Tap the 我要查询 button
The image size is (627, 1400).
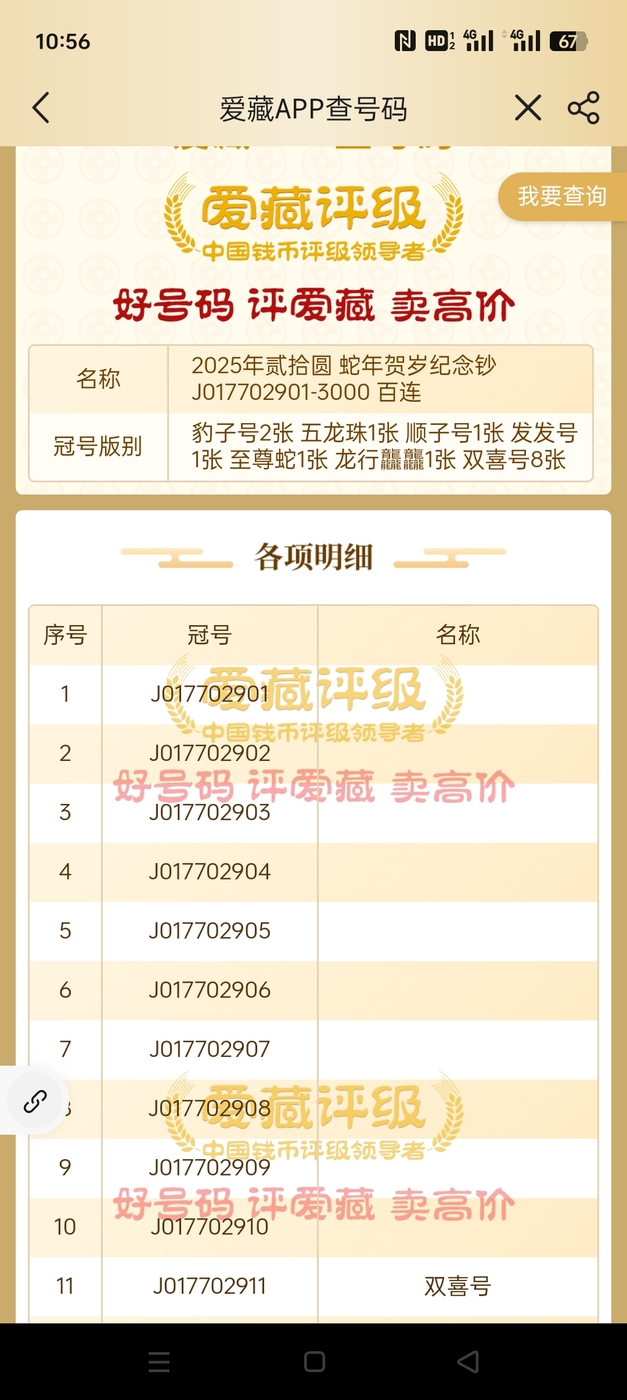pos(562,196)
